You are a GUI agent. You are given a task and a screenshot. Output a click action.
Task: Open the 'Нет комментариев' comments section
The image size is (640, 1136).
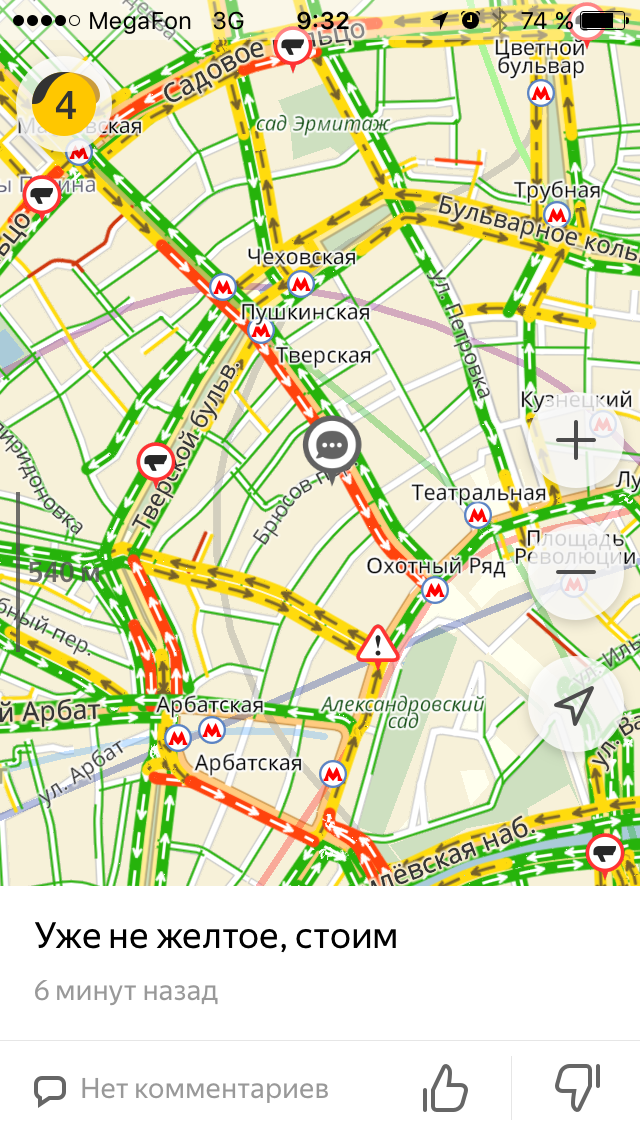181,1088
